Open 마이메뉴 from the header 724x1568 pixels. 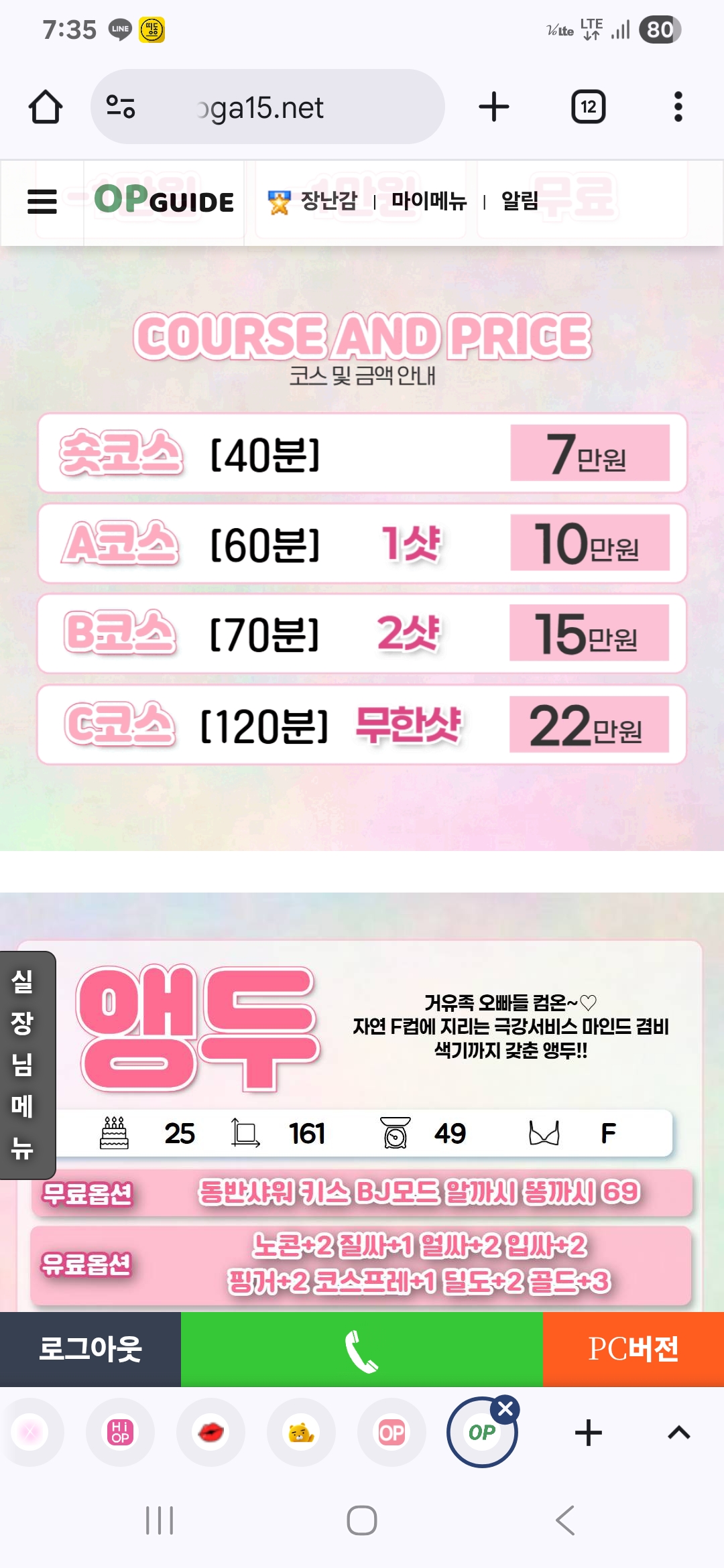click(x=429, y=200)
